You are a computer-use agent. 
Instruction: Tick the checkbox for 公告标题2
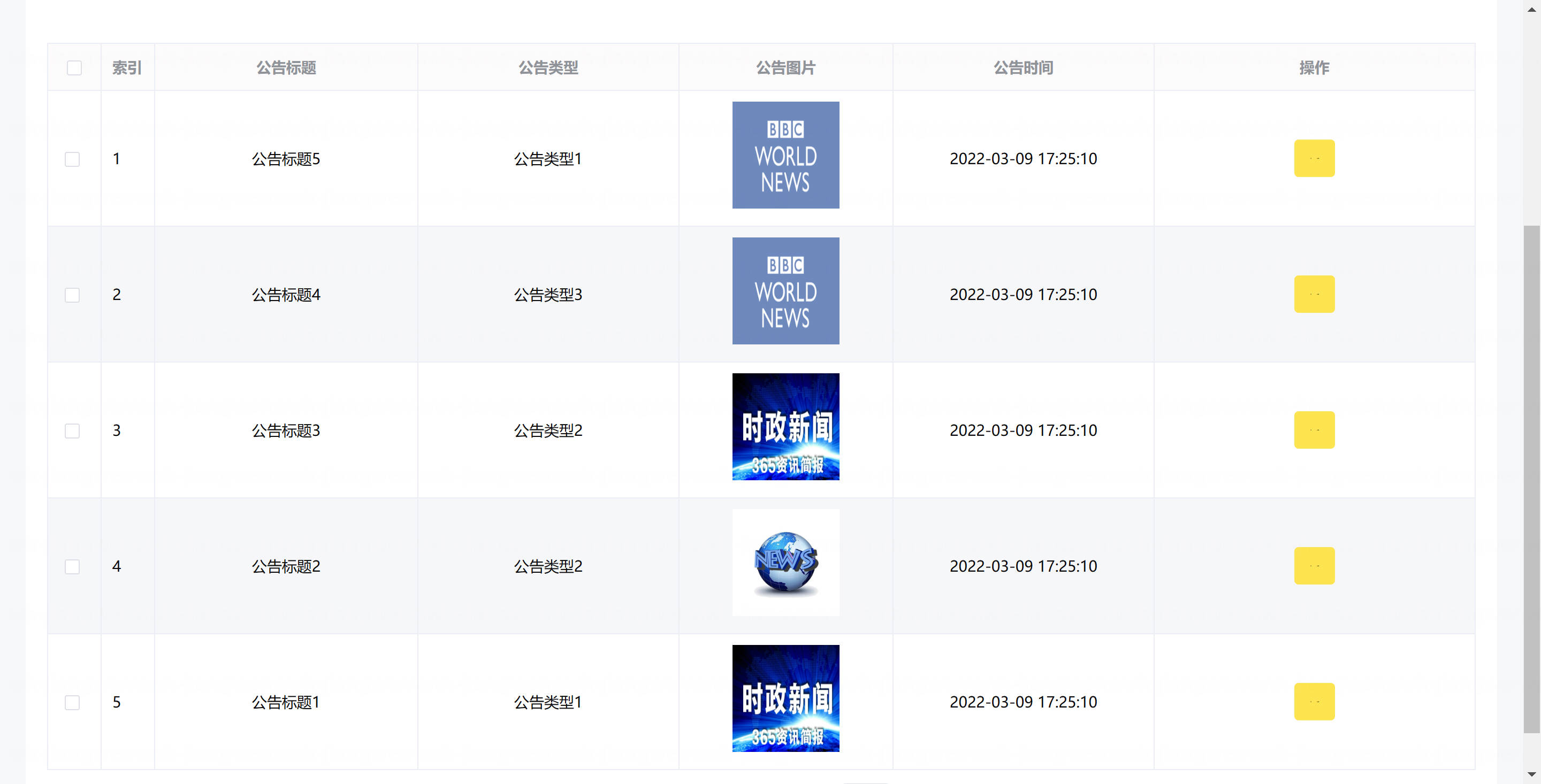[x=72, y=566]
